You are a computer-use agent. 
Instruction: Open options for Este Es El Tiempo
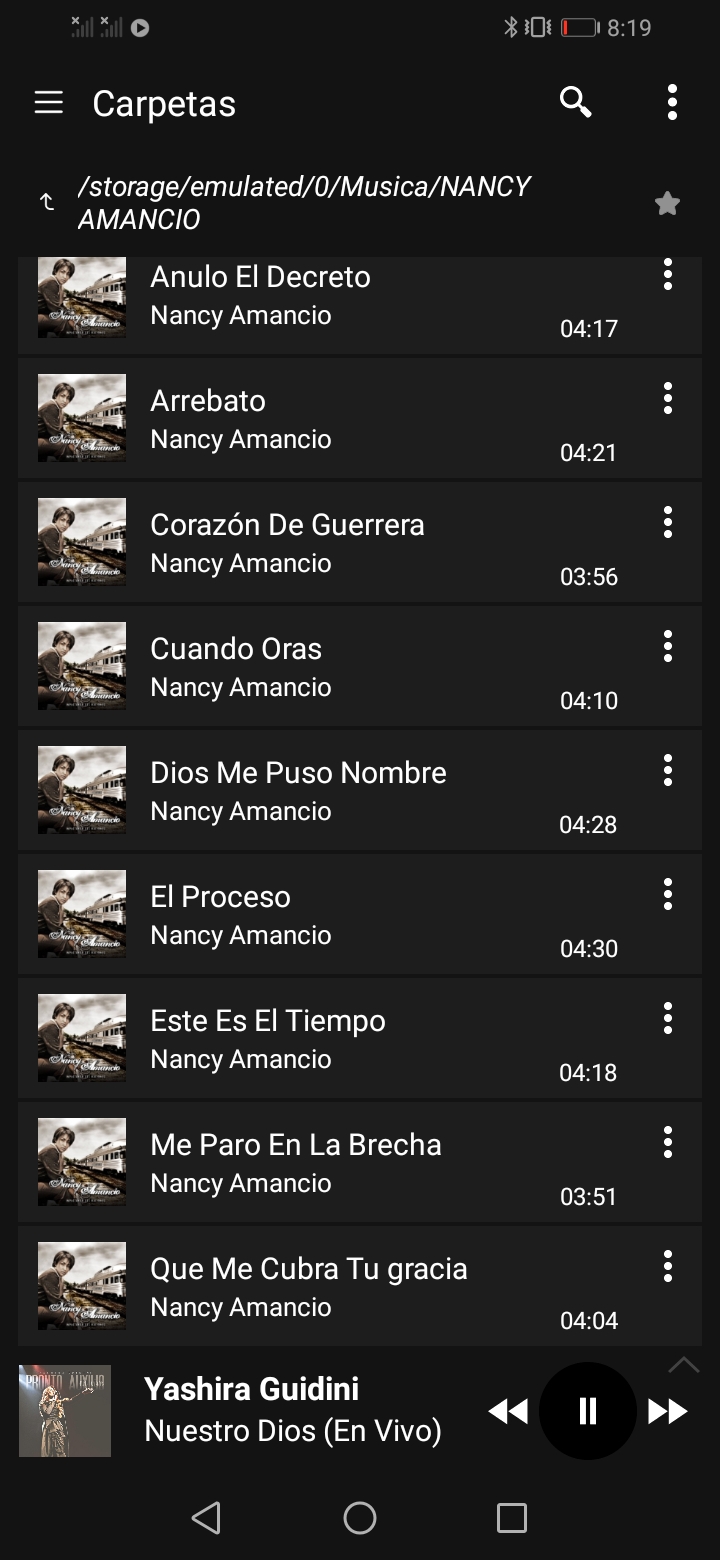point(668,1019)
